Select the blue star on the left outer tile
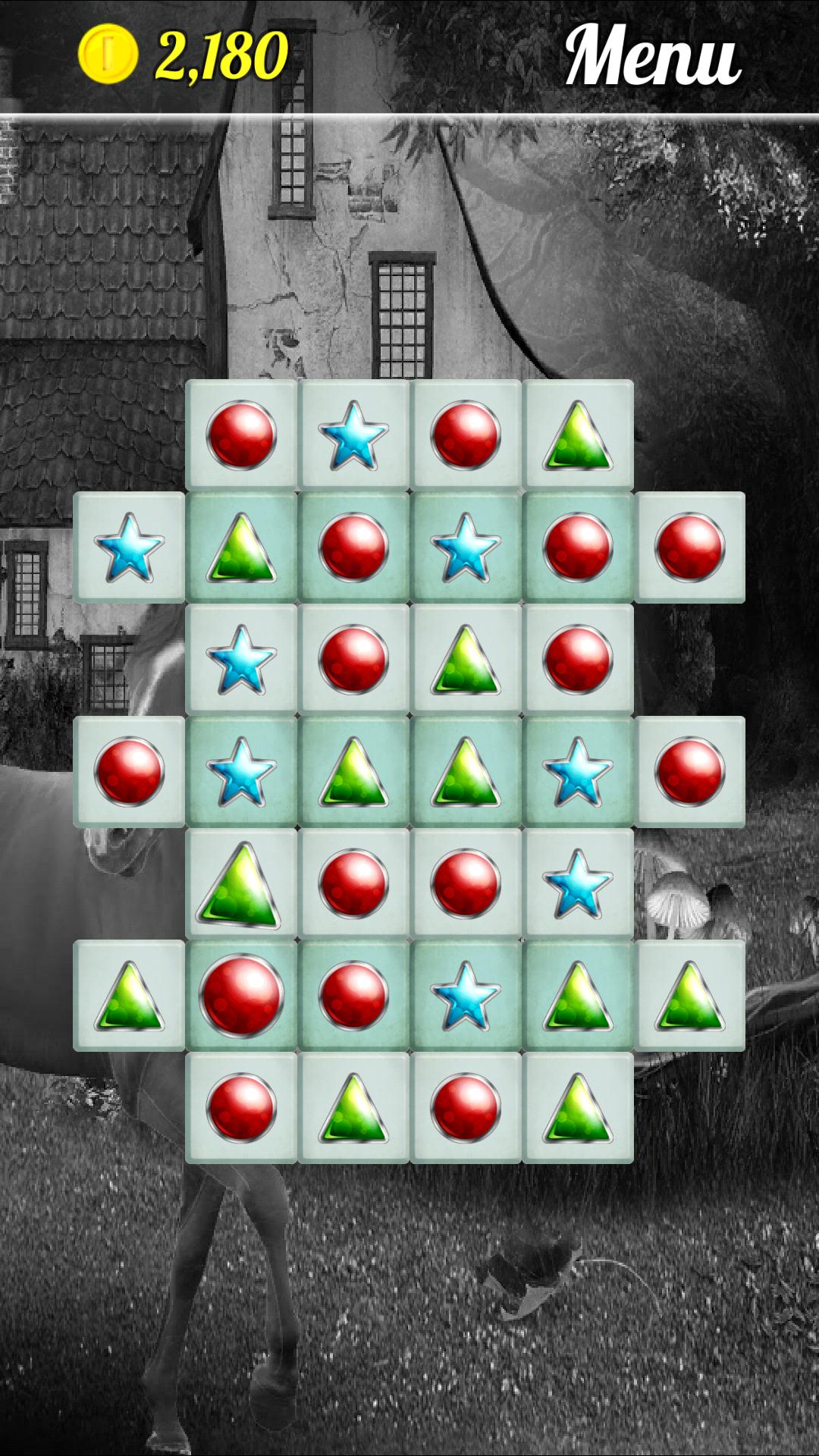Viewport: 819px width, 1456px height. [129, 548]
